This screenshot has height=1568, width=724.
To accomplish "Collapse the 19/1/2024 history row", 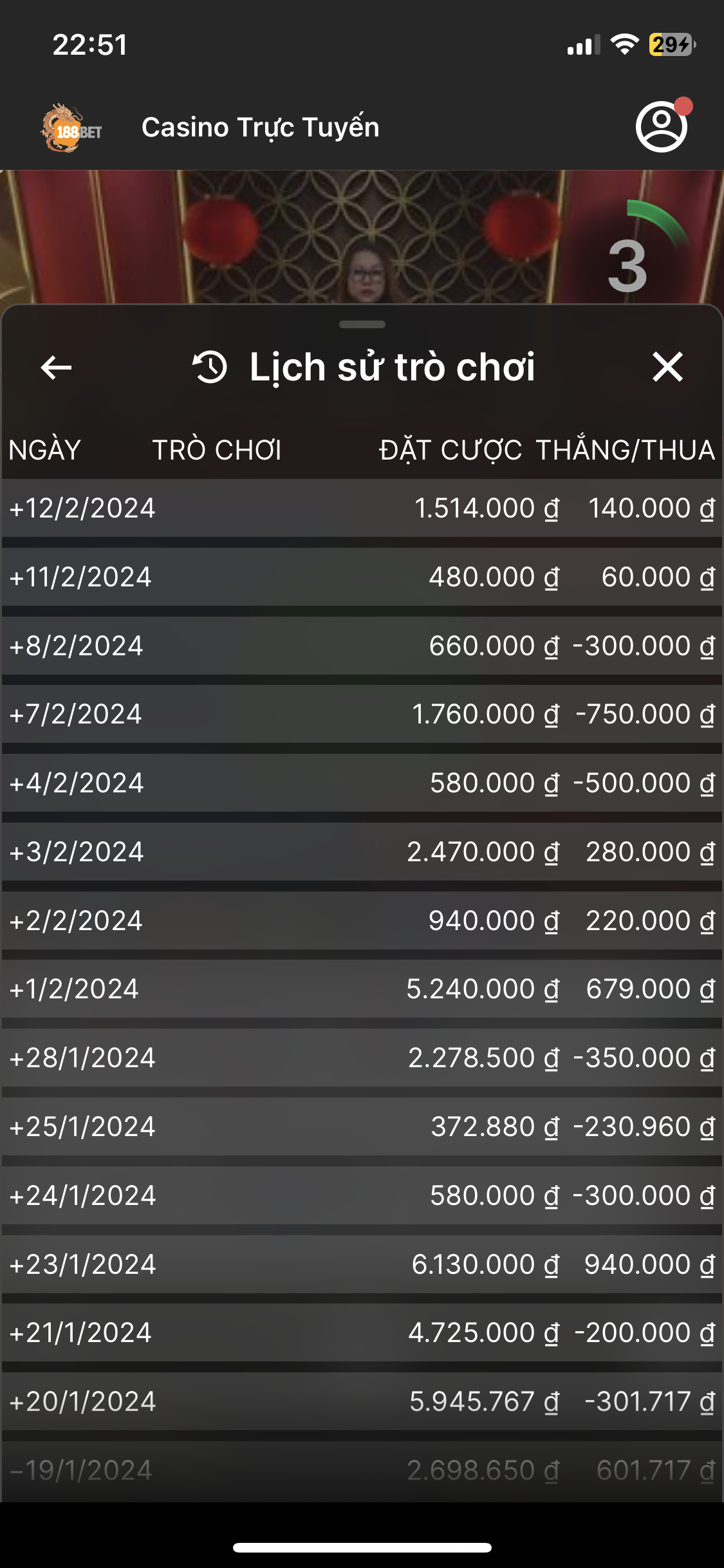I will pyautogui.click(x=80, y=1471).
